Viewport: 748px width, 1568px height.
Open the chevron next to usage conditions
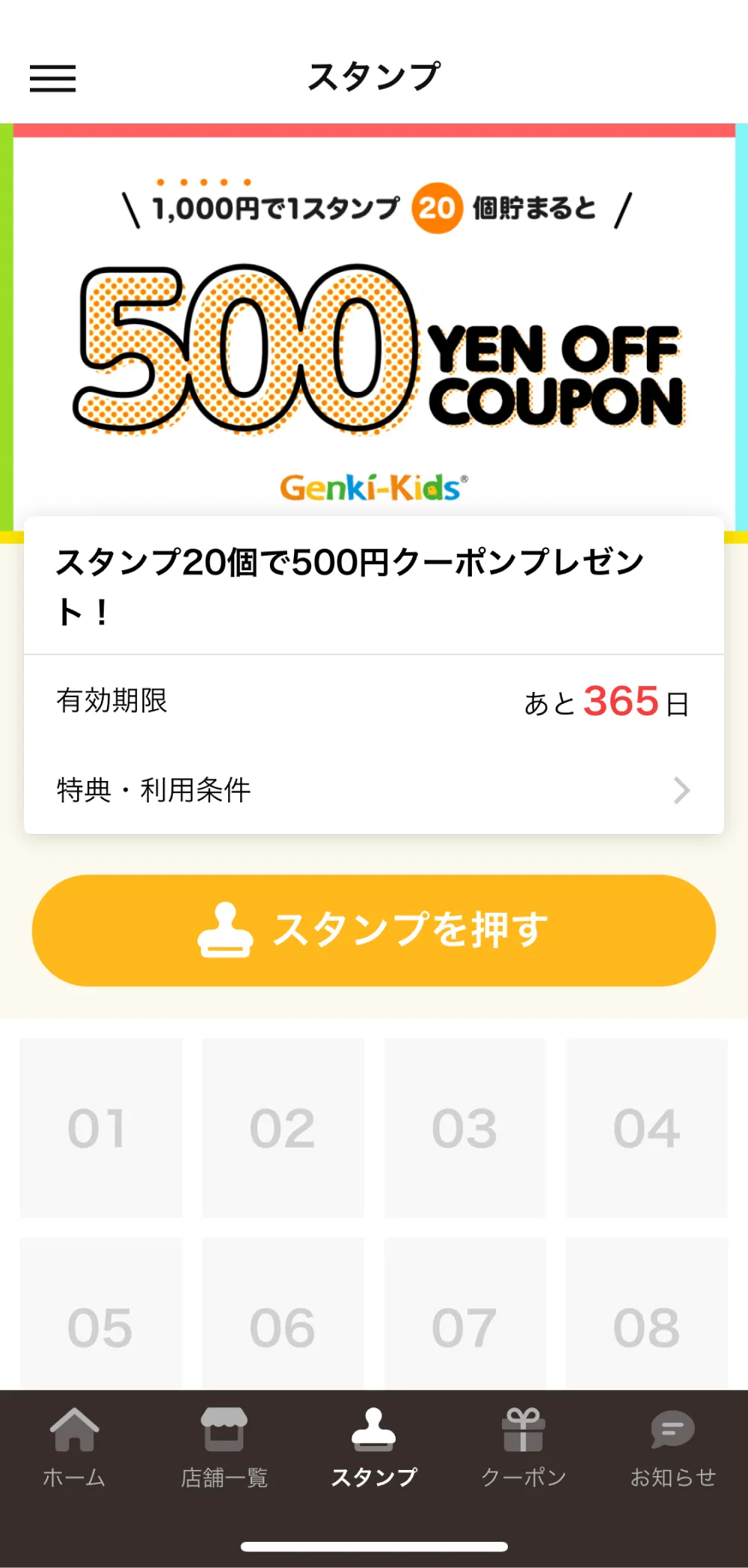(681, 791)
